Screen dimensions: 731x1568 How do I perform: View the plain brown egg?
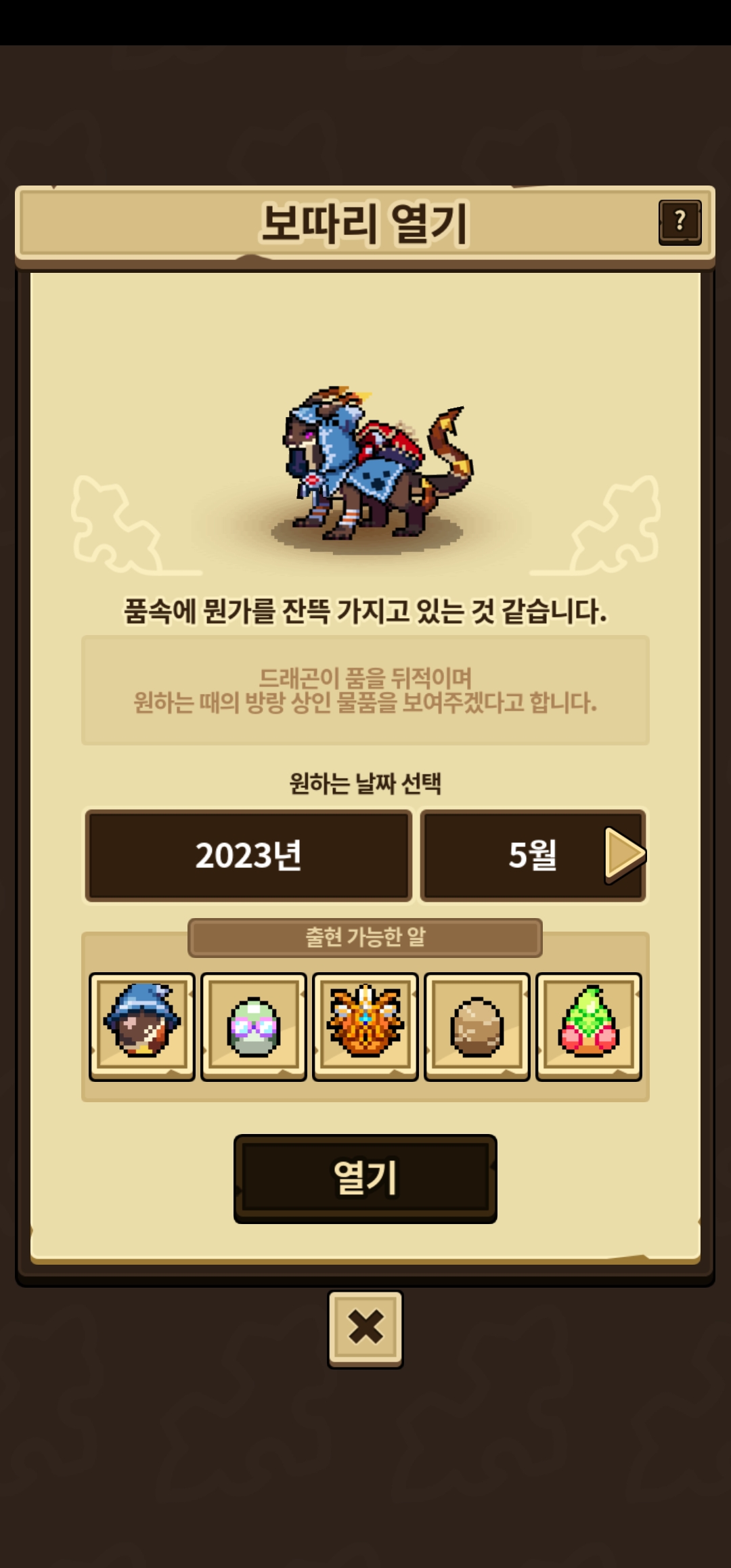pos(477,1026)
